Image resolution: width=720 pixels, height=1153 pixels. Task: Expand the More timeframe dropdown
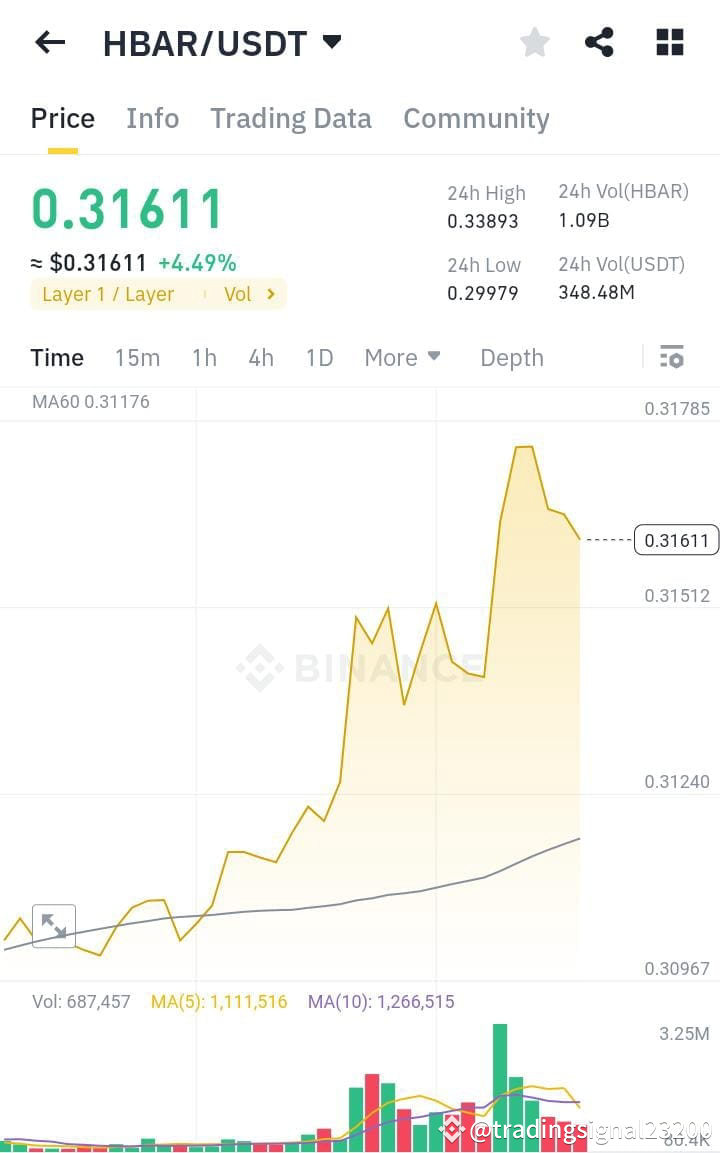click(x=402, y=357)
